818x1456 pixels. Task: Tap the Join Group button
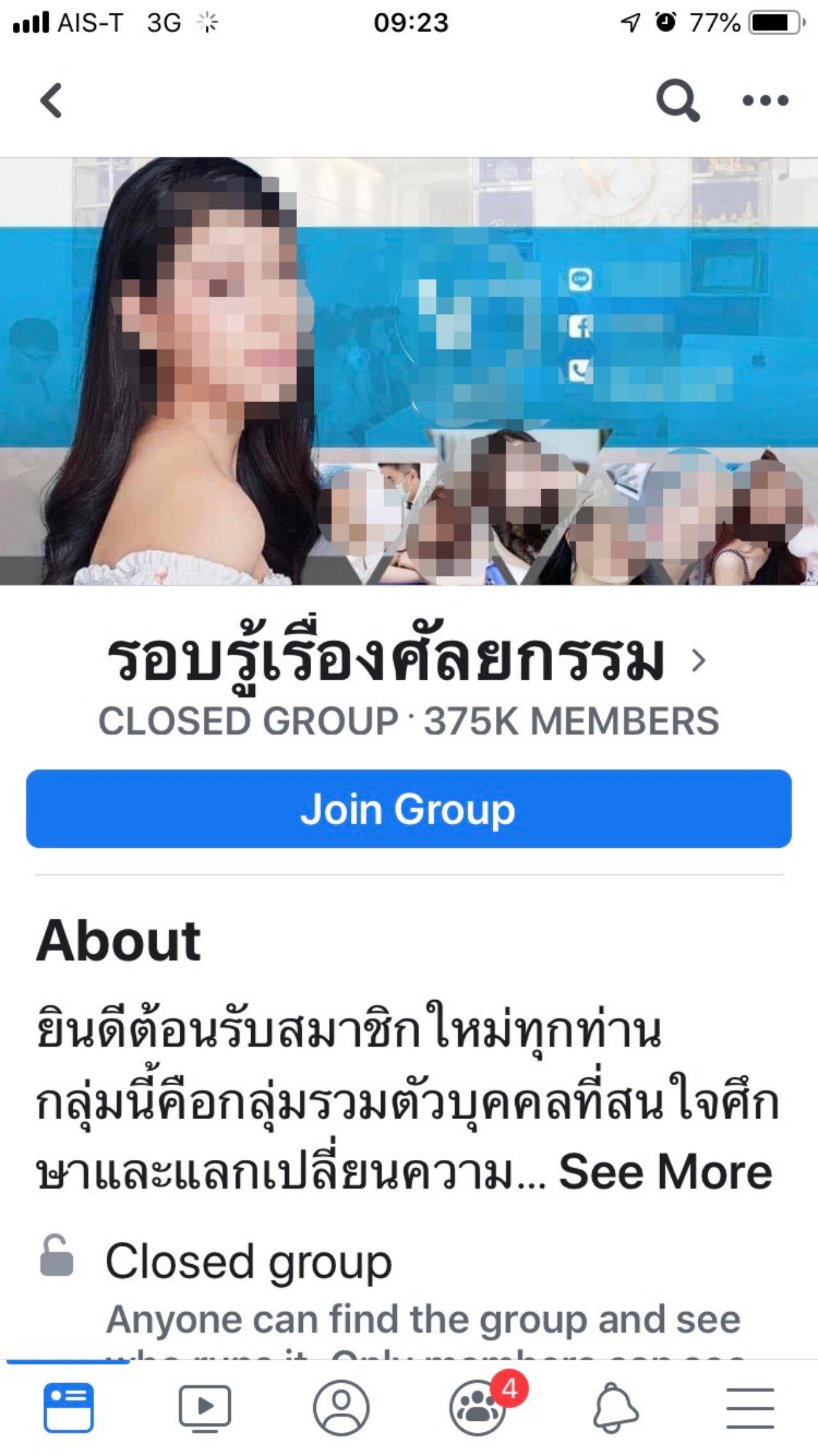coord(409,809)
